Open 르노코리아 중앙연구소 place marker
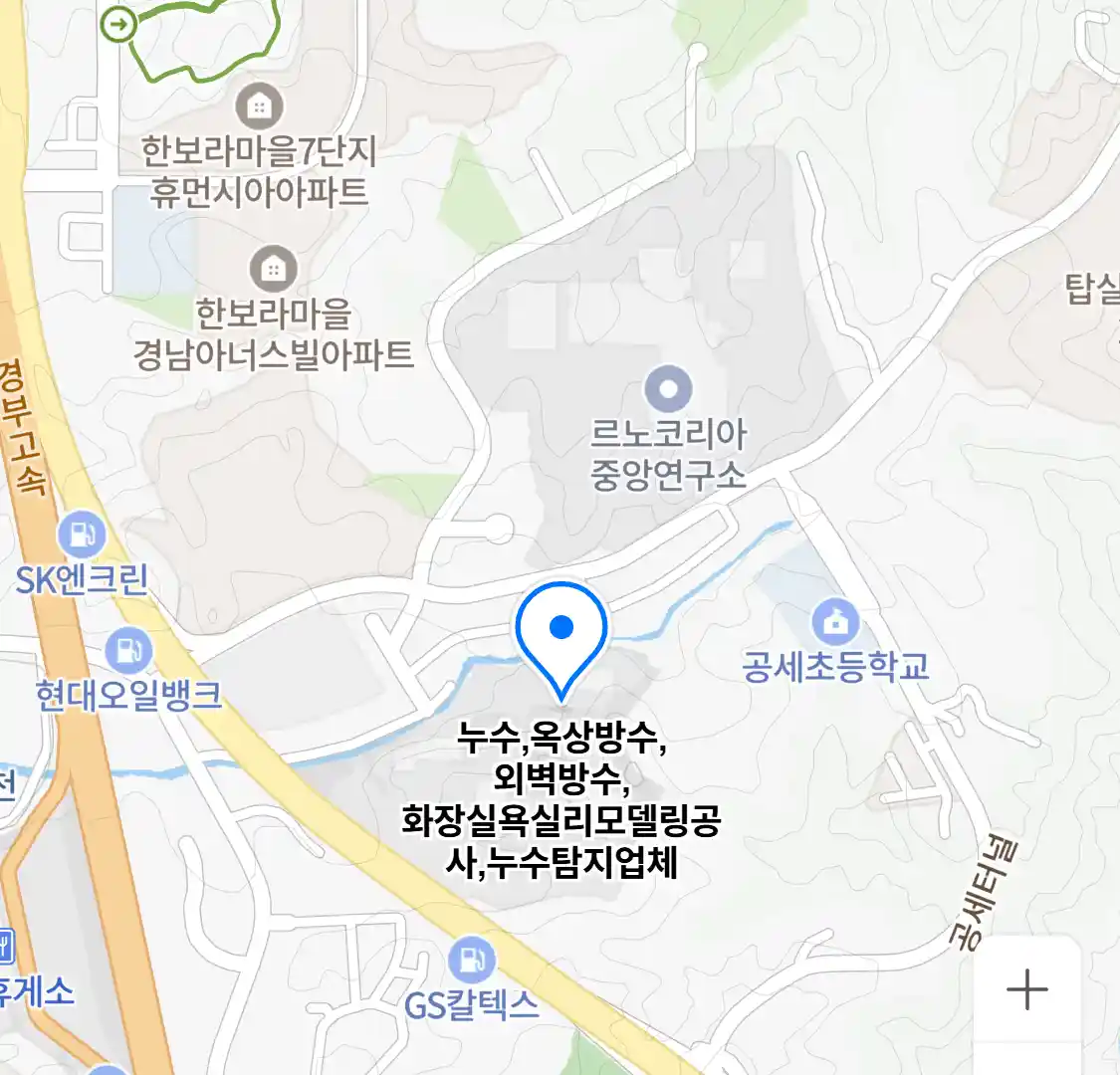The height and width of the screenshot is (1075, 1120). [668, 389]
